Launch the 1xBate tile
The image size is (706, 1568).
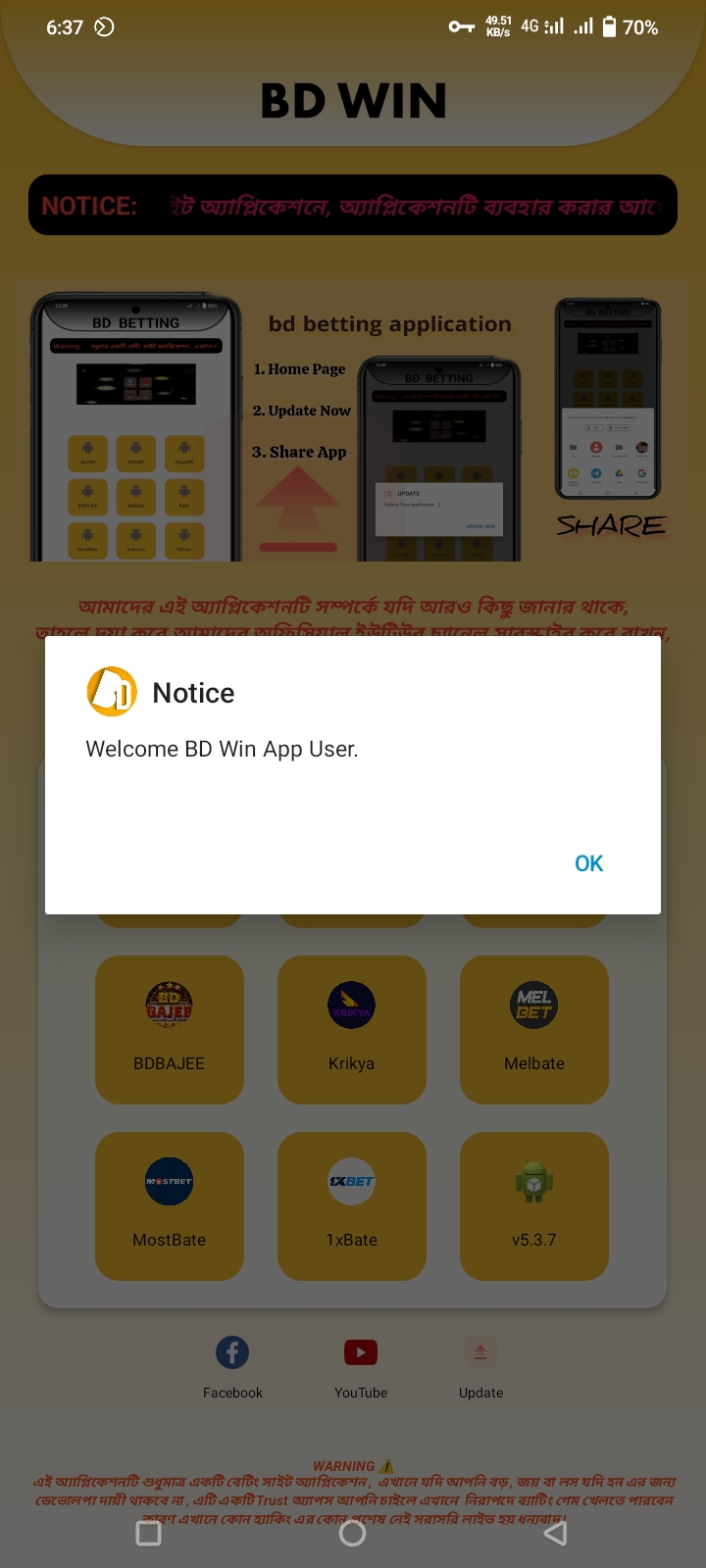click(x=352, y=1205)
